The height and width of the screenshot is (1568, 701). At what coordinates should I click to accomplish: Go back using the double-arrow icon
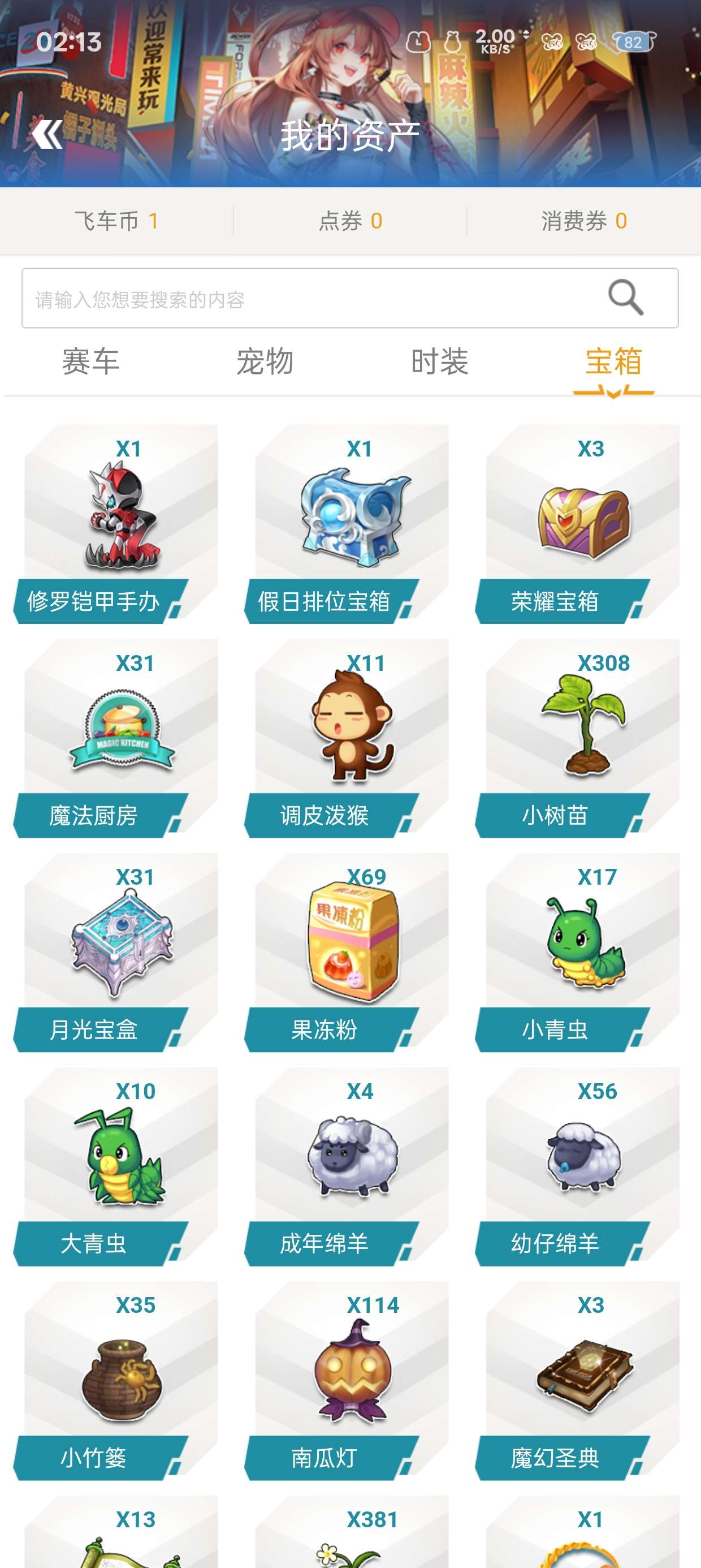tap(47, 134)
